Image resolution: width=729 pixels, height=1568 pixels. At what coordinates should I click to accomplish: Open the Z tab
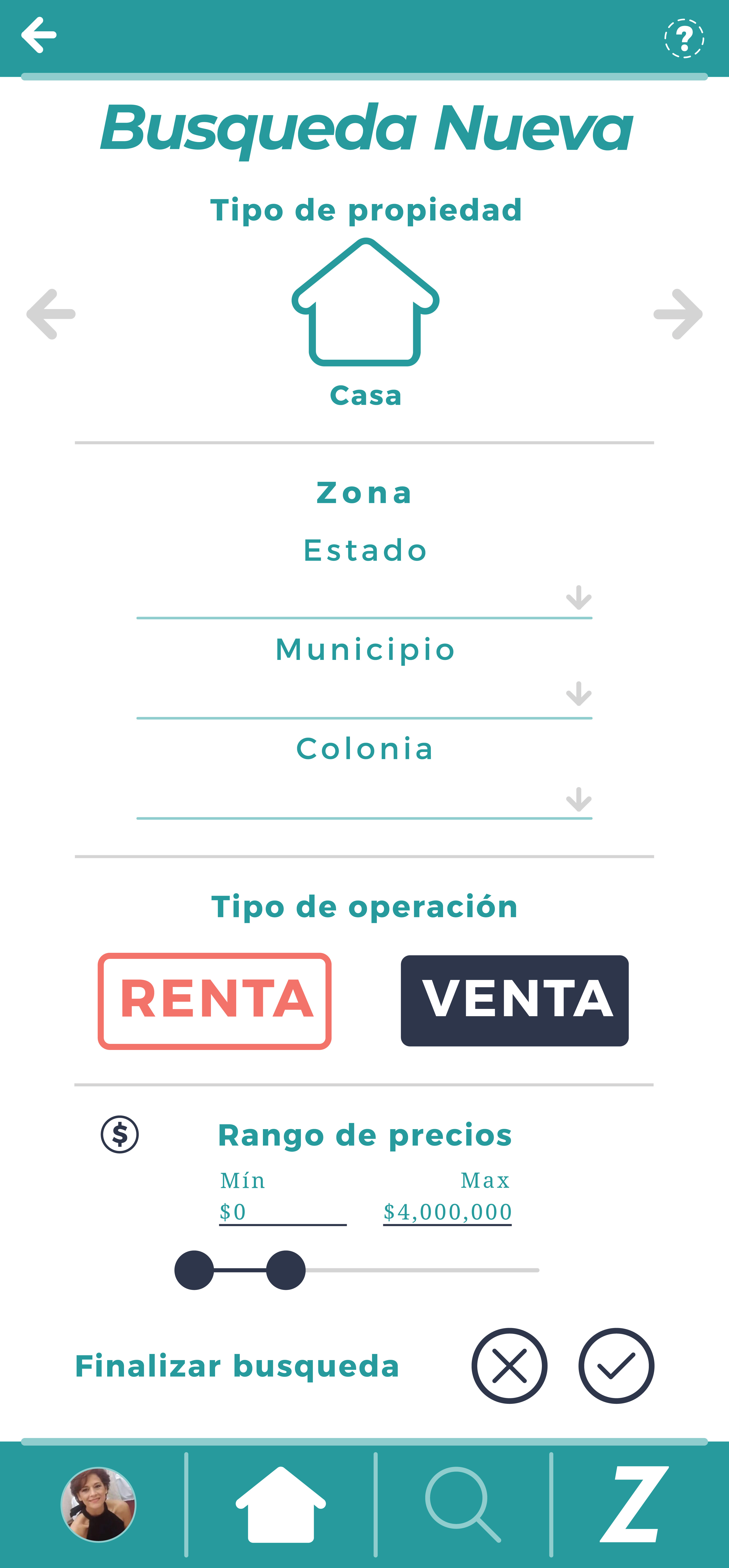pos(634,1505)
